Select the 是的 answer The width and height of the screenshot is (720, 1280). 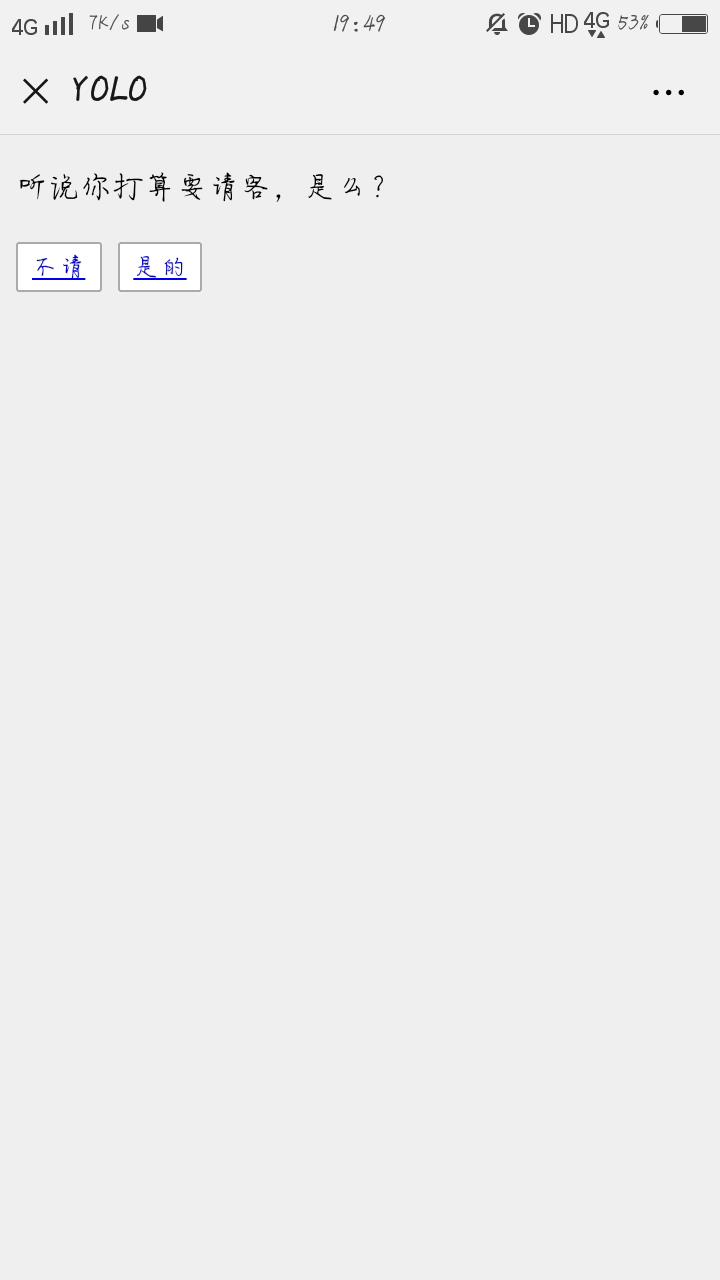pyautogui.click(x=160, y=267)
